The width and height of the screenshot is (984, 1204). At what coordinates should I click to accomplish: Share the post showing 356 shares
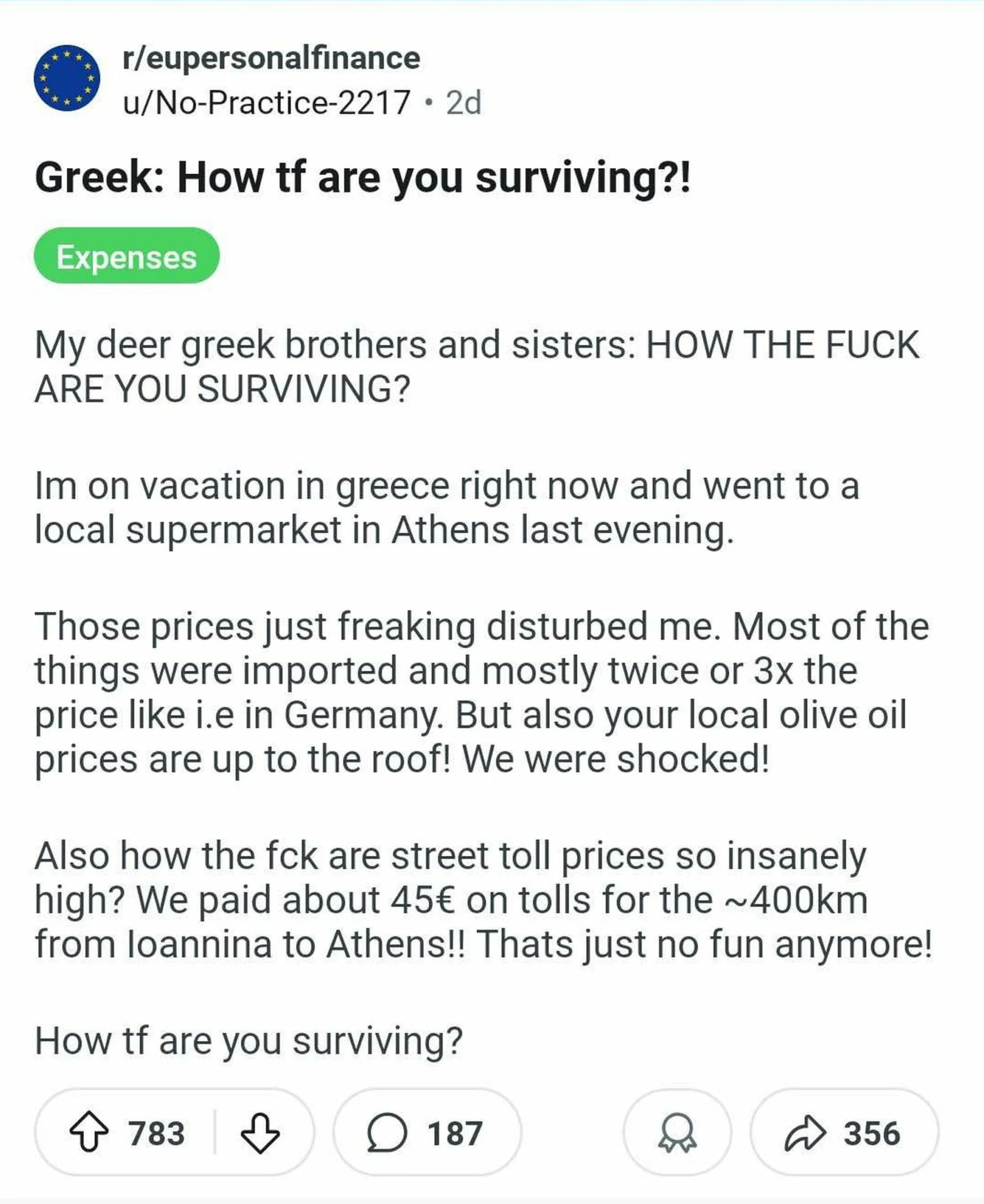pyautogui.click(x=844, y=1133)
